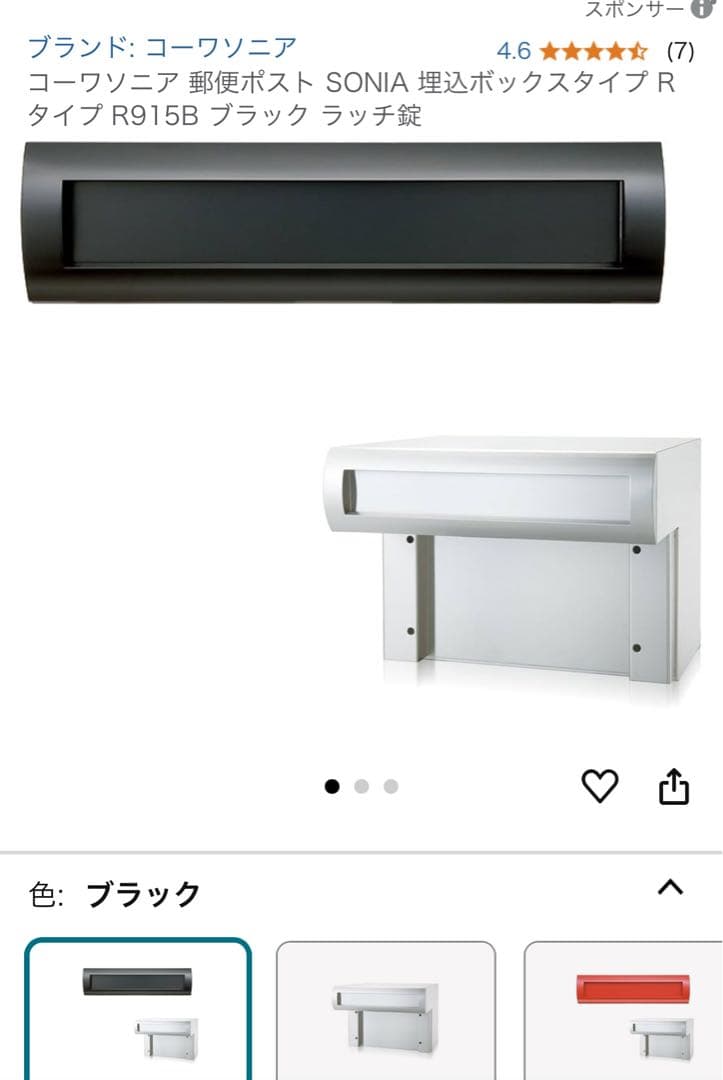
Task: Tap the heart icon to save this item
Action: (601, 786)
